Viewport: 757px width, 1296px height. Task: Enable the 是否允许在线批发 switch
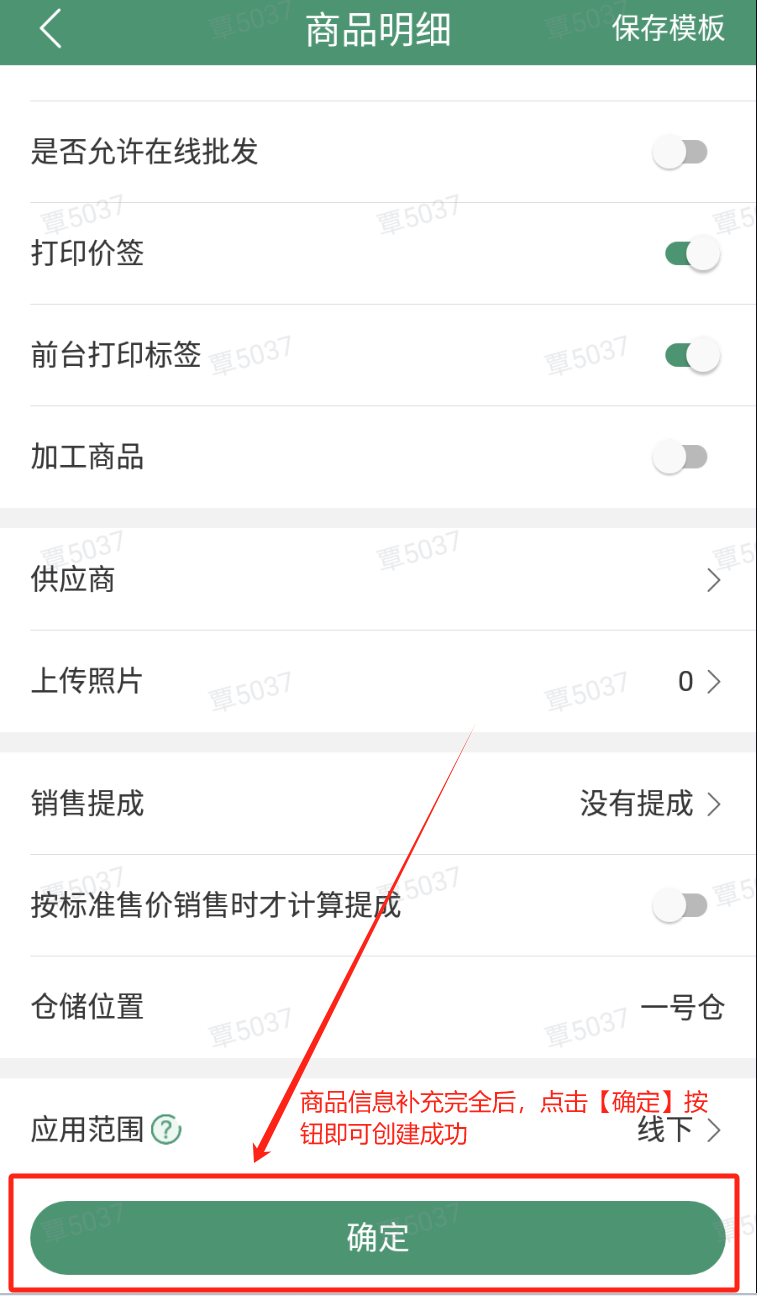(x=682, y=152)
